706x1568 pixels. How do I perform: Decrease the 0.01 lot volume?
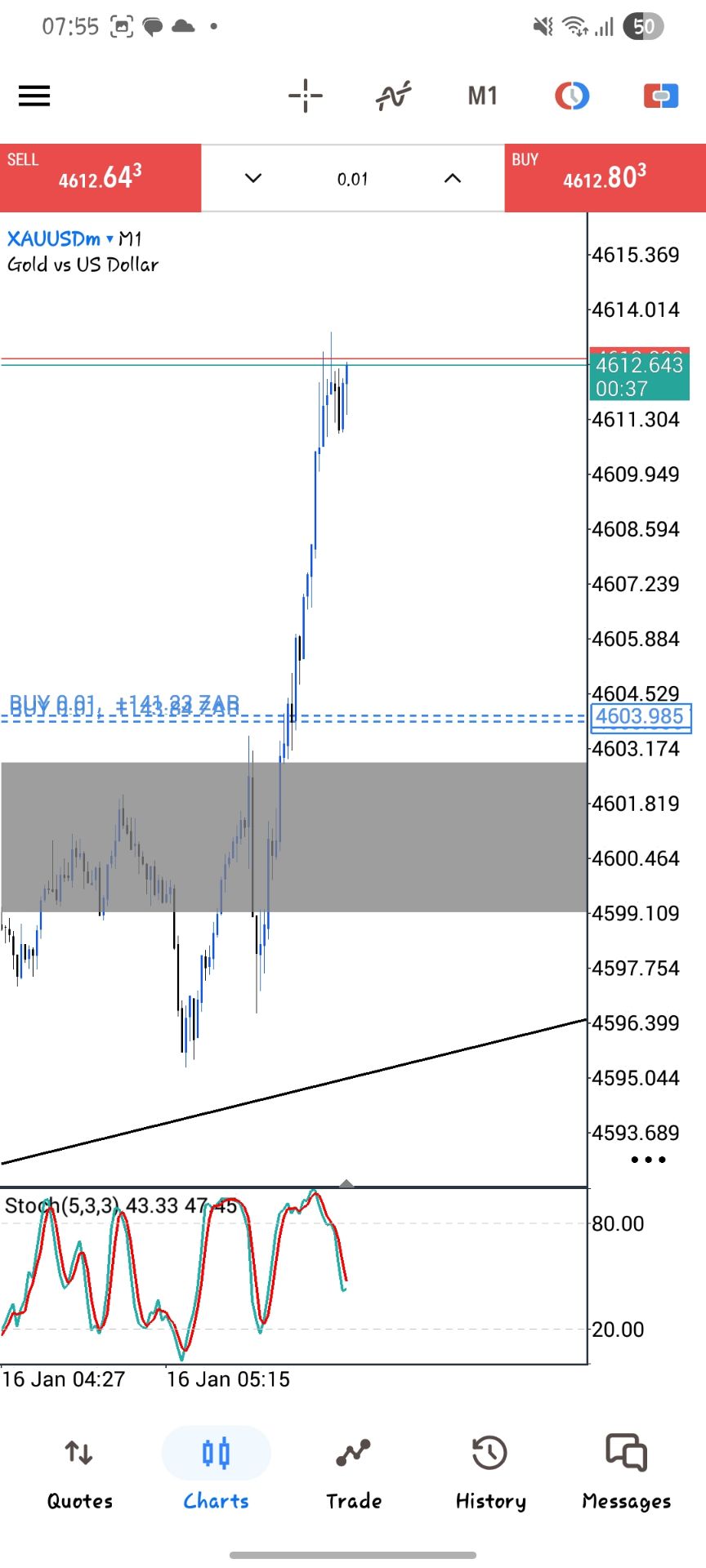click(x=253, y=178)
